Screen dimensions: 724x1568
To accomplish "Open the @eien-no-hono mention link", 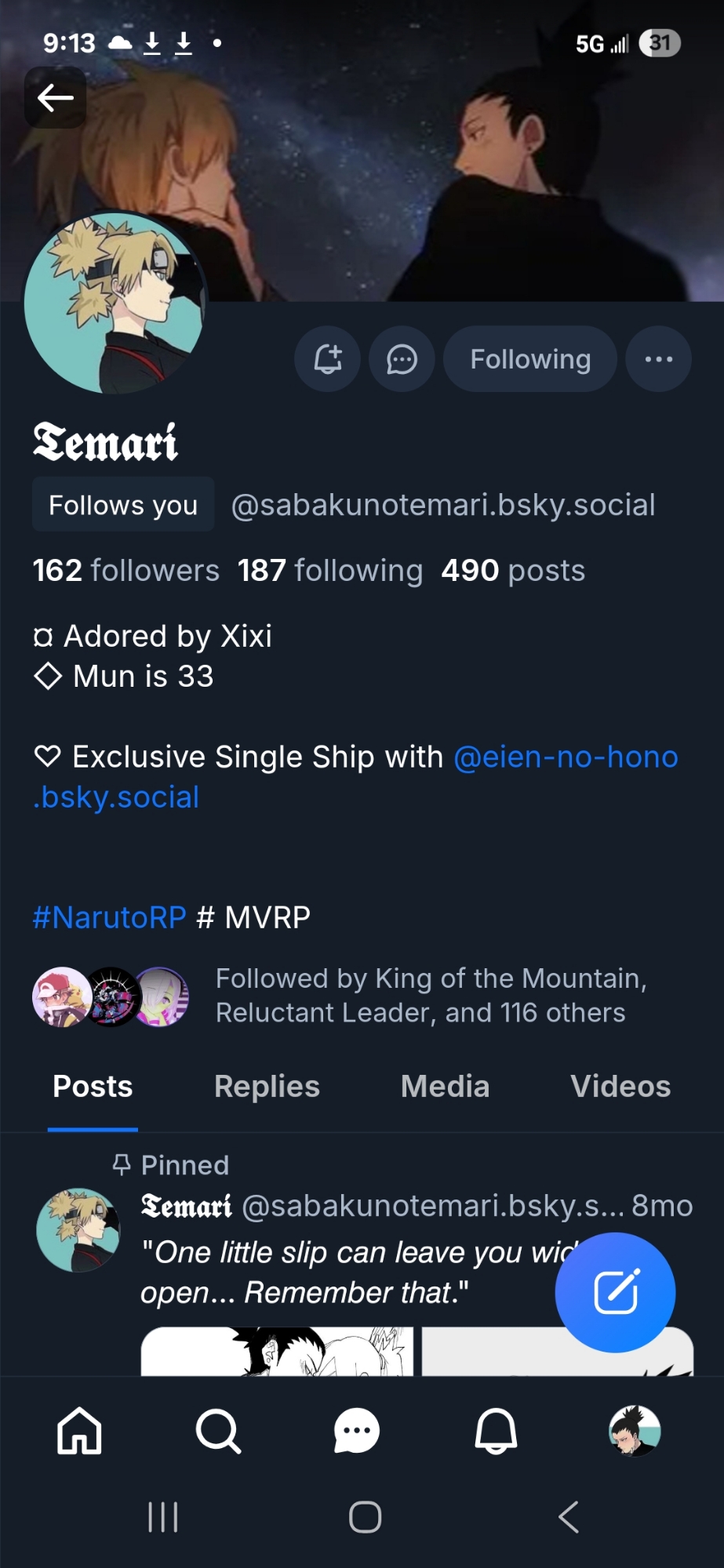I will tap(565, 757).
